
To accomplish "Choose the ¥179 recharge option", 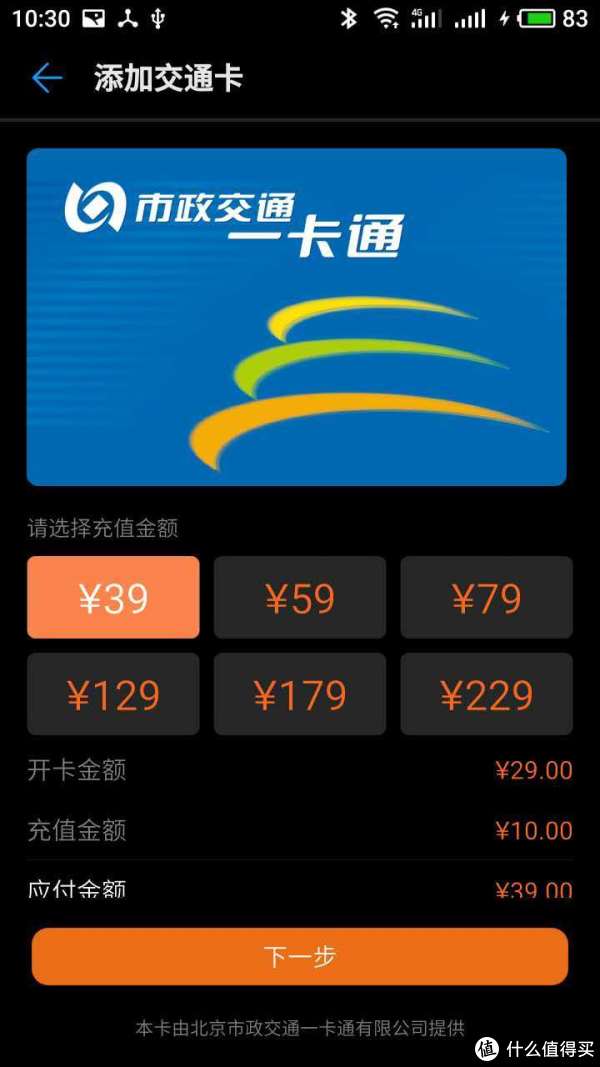I will click(x=300, y=694).
